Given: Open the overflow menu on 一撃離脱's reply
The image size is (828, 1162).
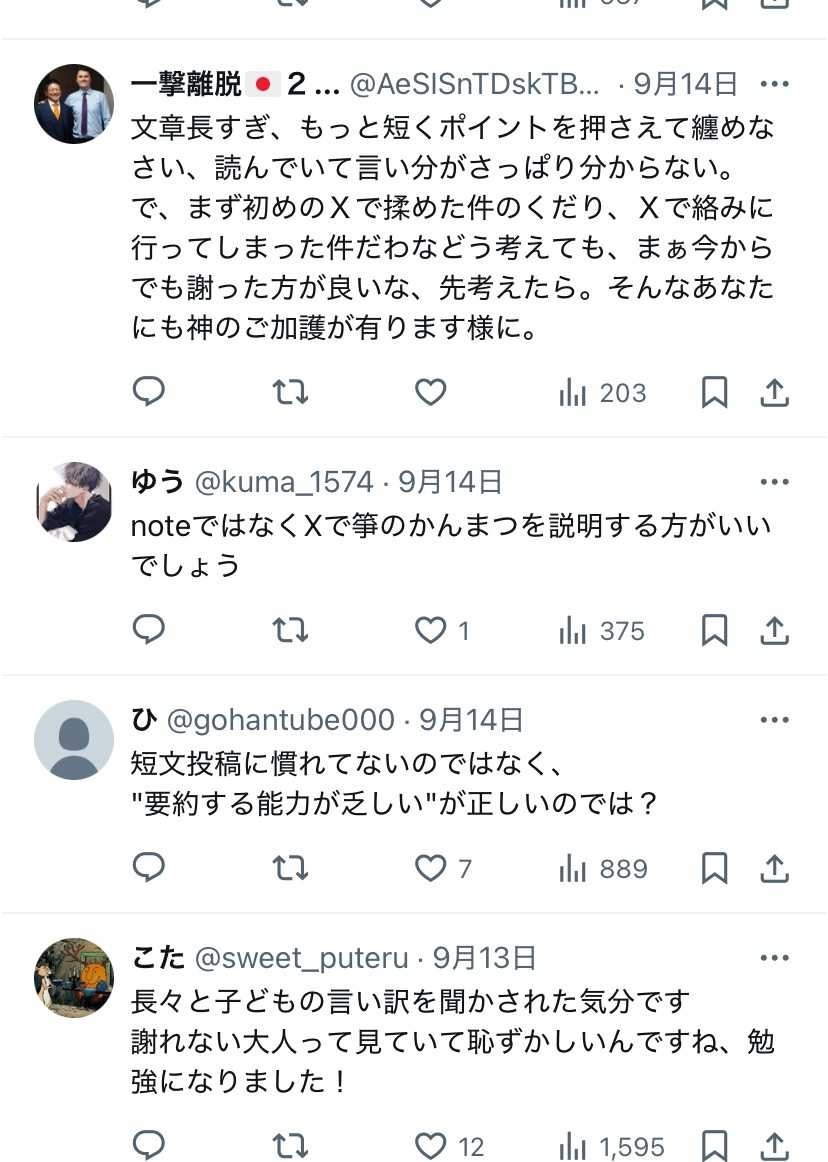Looking at the screenshot, I should (x=774, y=84).
